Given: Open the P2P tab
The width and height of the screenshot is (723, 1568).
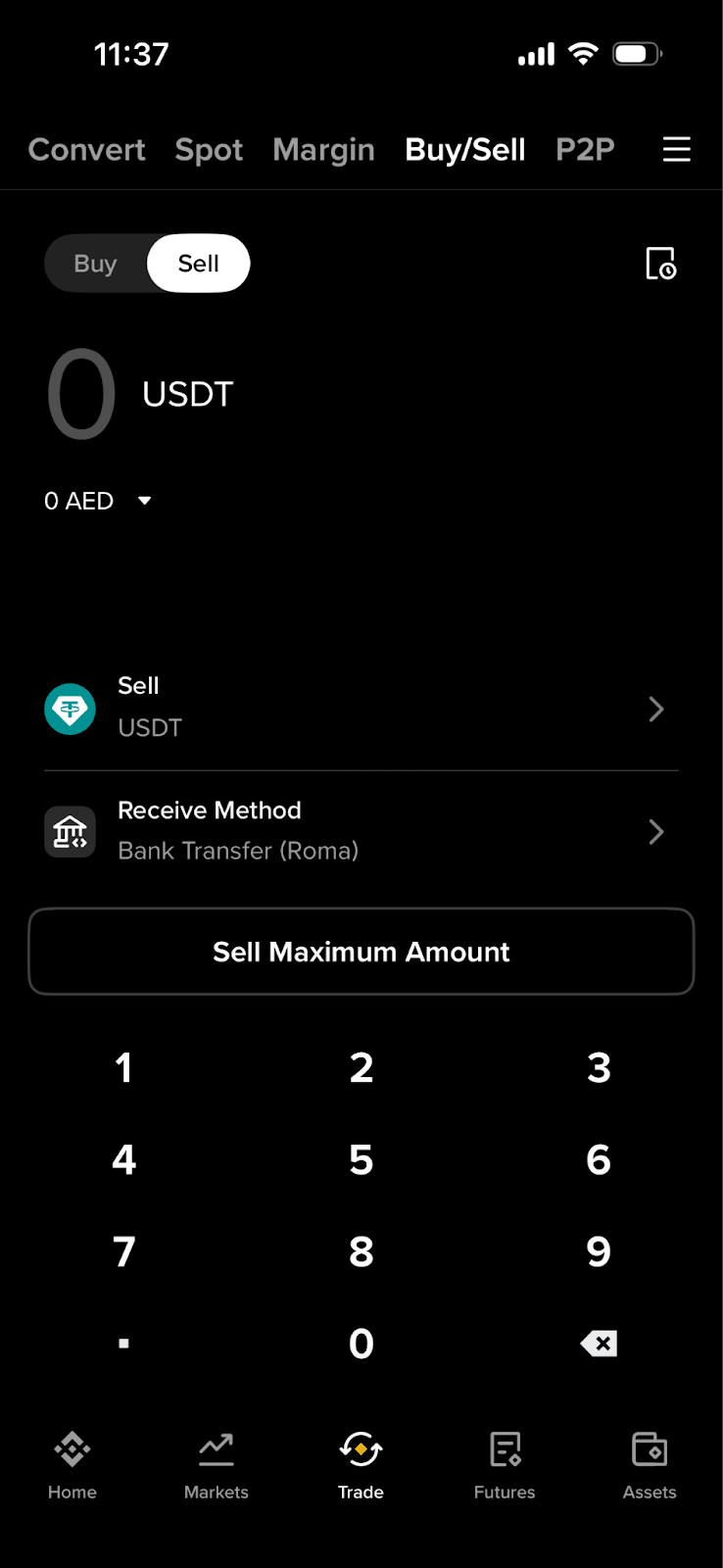Looking at the screenshot, I should pos(585,149).
